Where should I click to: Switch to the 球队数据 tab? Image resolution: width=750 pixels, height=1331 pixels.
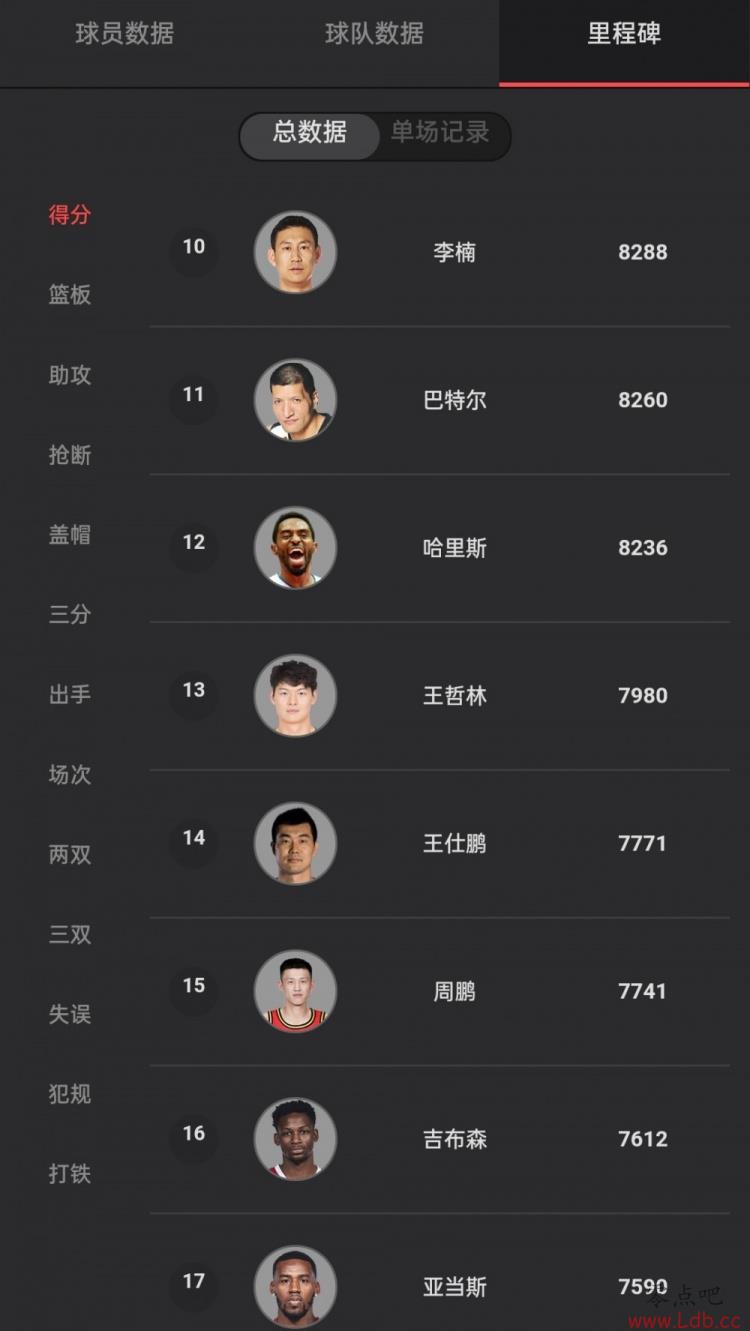[374, 34]
